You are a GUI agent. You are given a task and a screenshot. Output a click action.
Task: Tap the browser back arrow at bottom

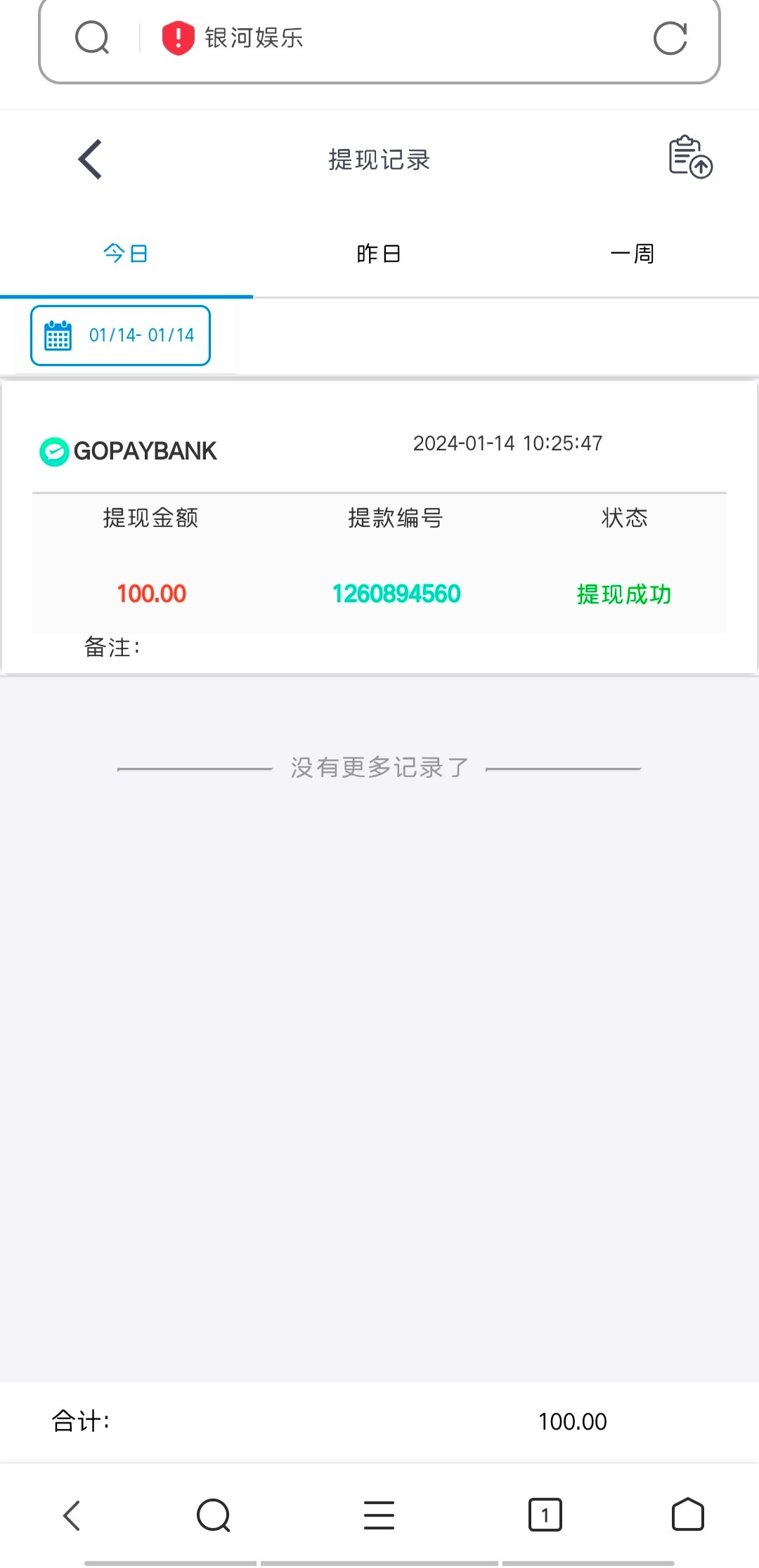click(x=72, y=1515)
